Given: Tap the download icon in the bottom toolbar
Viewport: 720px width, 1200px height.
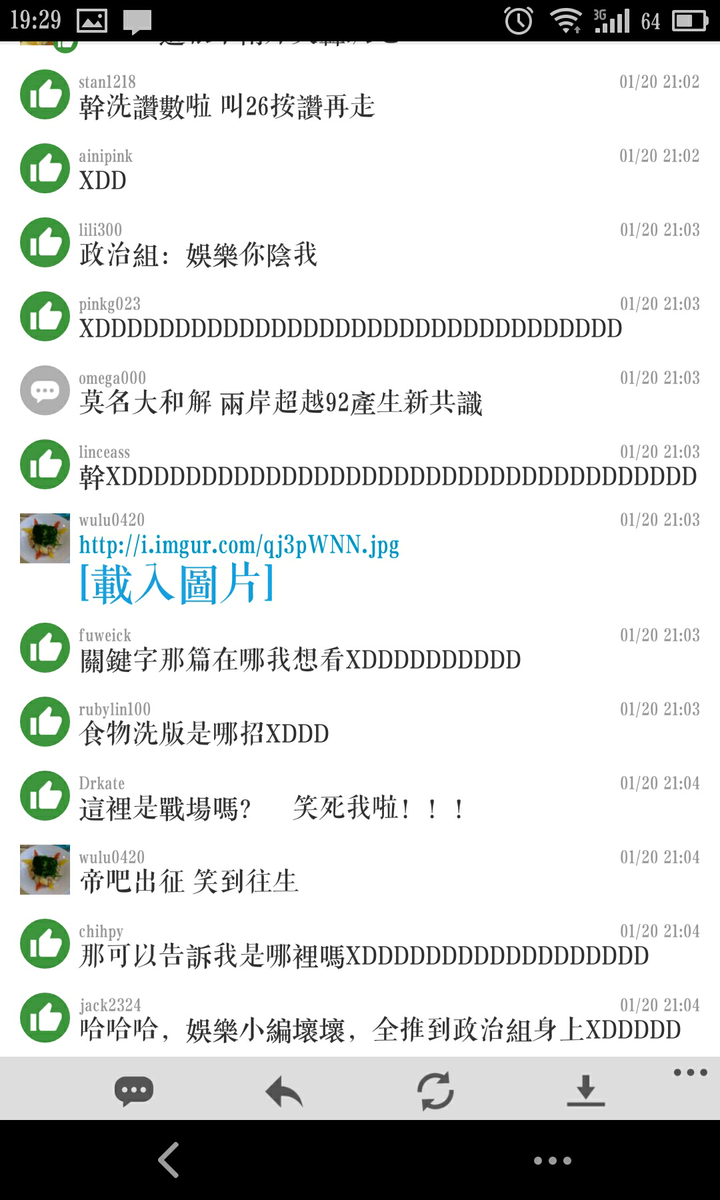Looking at the screenshot, I should [585, 1090].
